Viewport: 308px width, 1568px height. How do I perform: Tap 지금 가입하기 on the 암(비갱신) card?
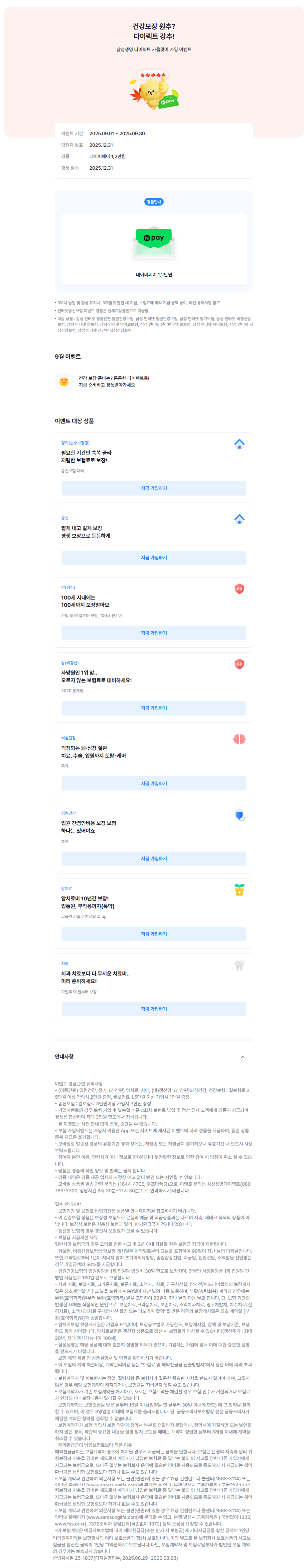tap(154, 708)
